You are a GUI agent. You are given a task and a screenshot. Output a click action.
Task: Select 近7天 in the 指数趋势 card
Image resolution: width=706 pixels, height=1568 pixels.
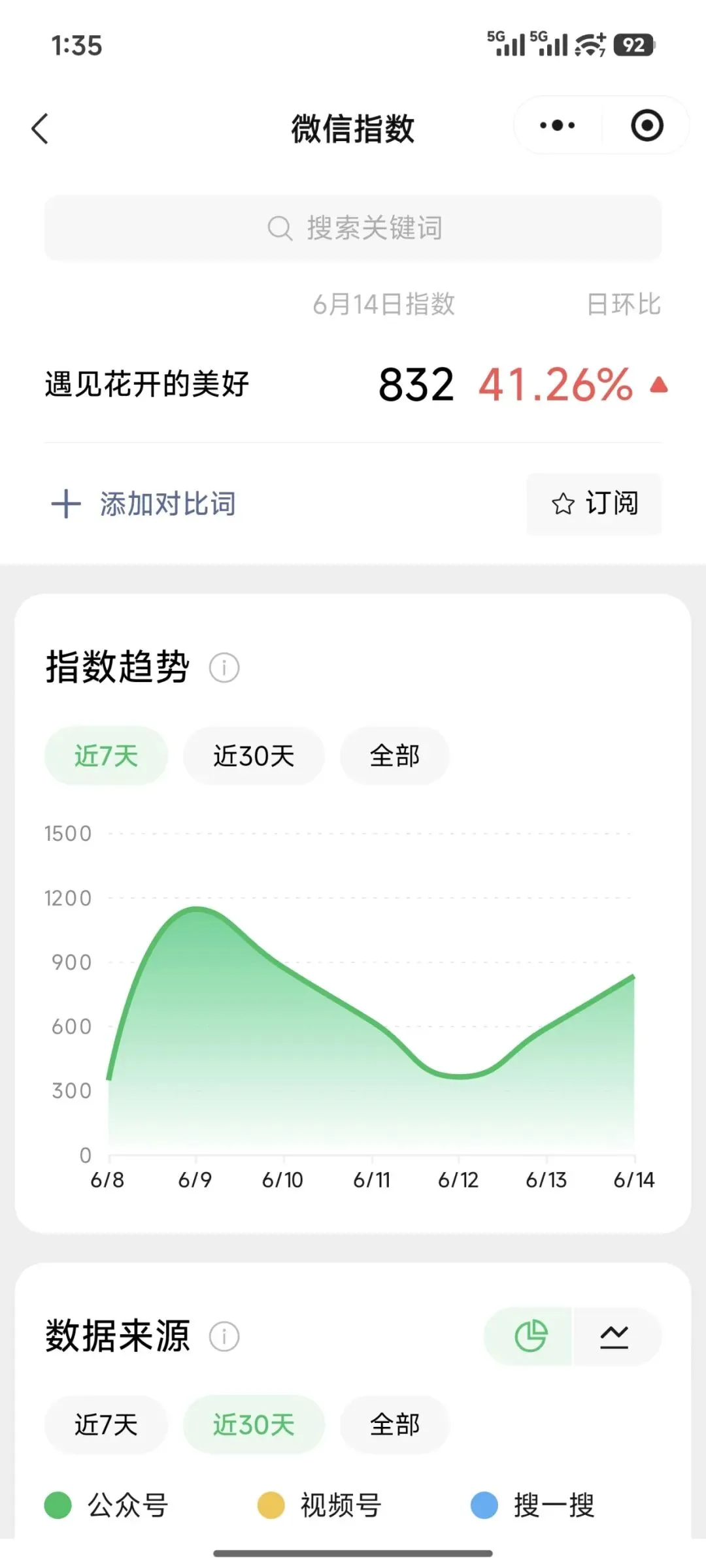(x=106, y=756)
